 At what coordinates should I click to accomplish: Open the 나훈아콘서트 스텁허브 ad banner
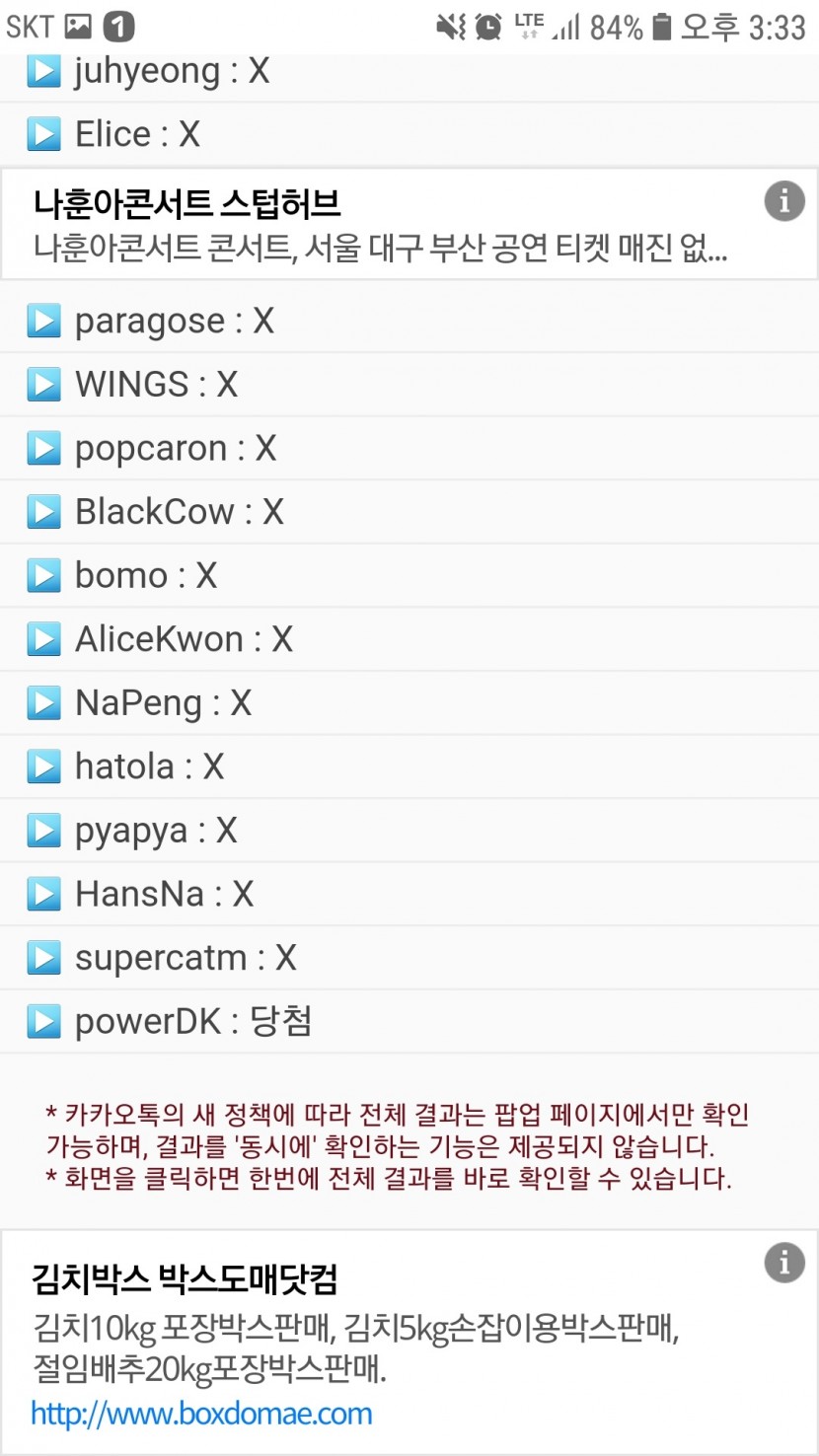pos(380,225)
